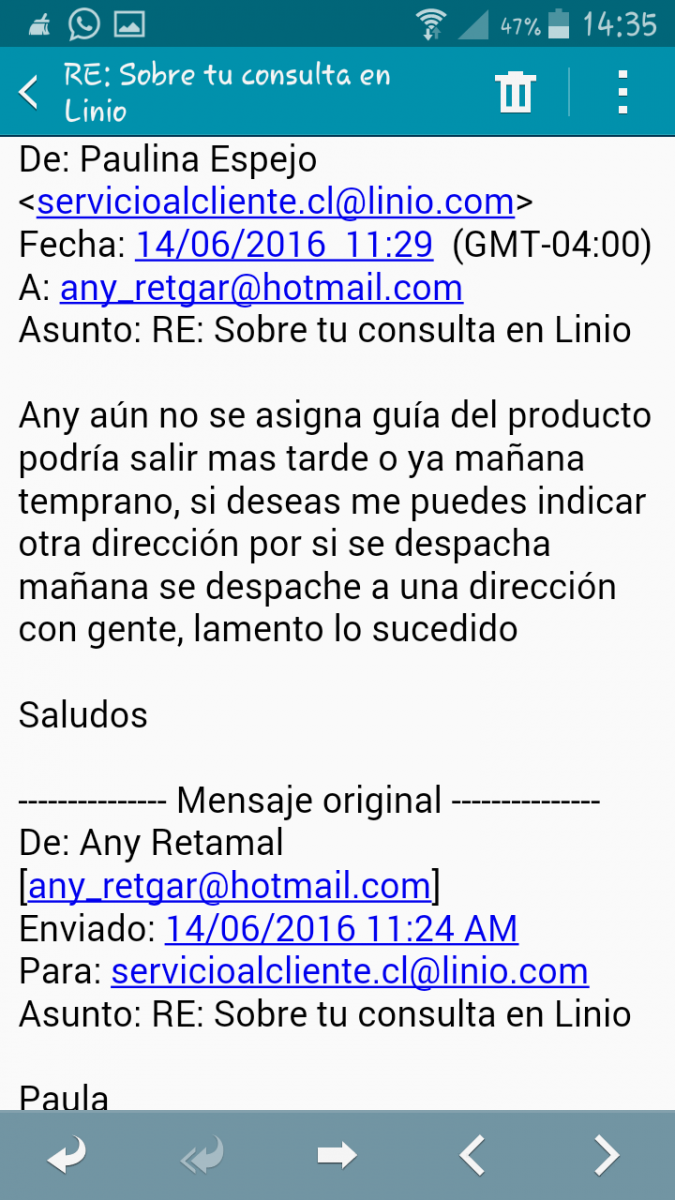Go to the next email

click(607, 1156)
